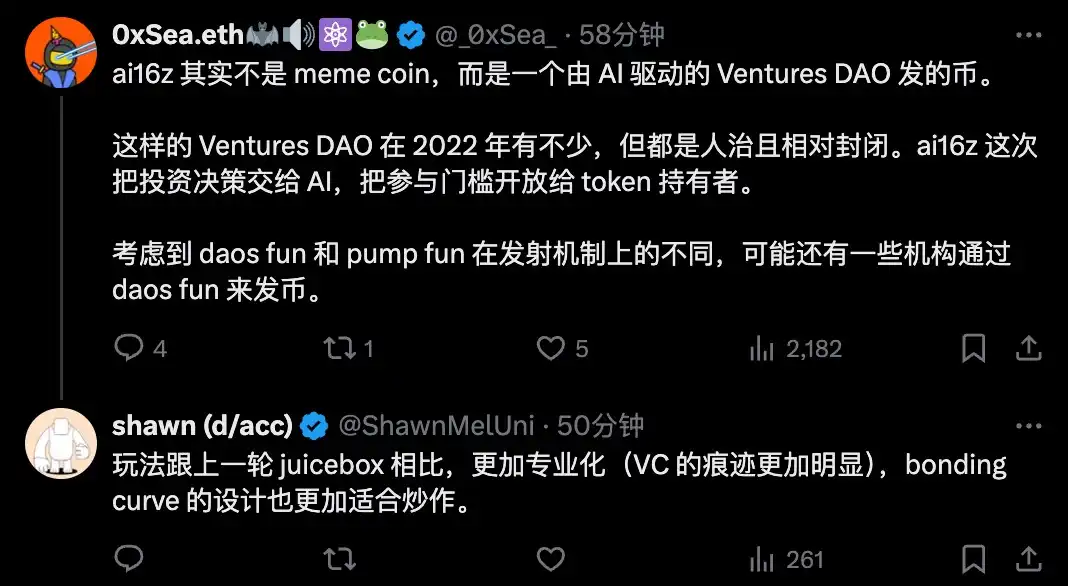View analytics of shawn's reply

click(763, 559)
